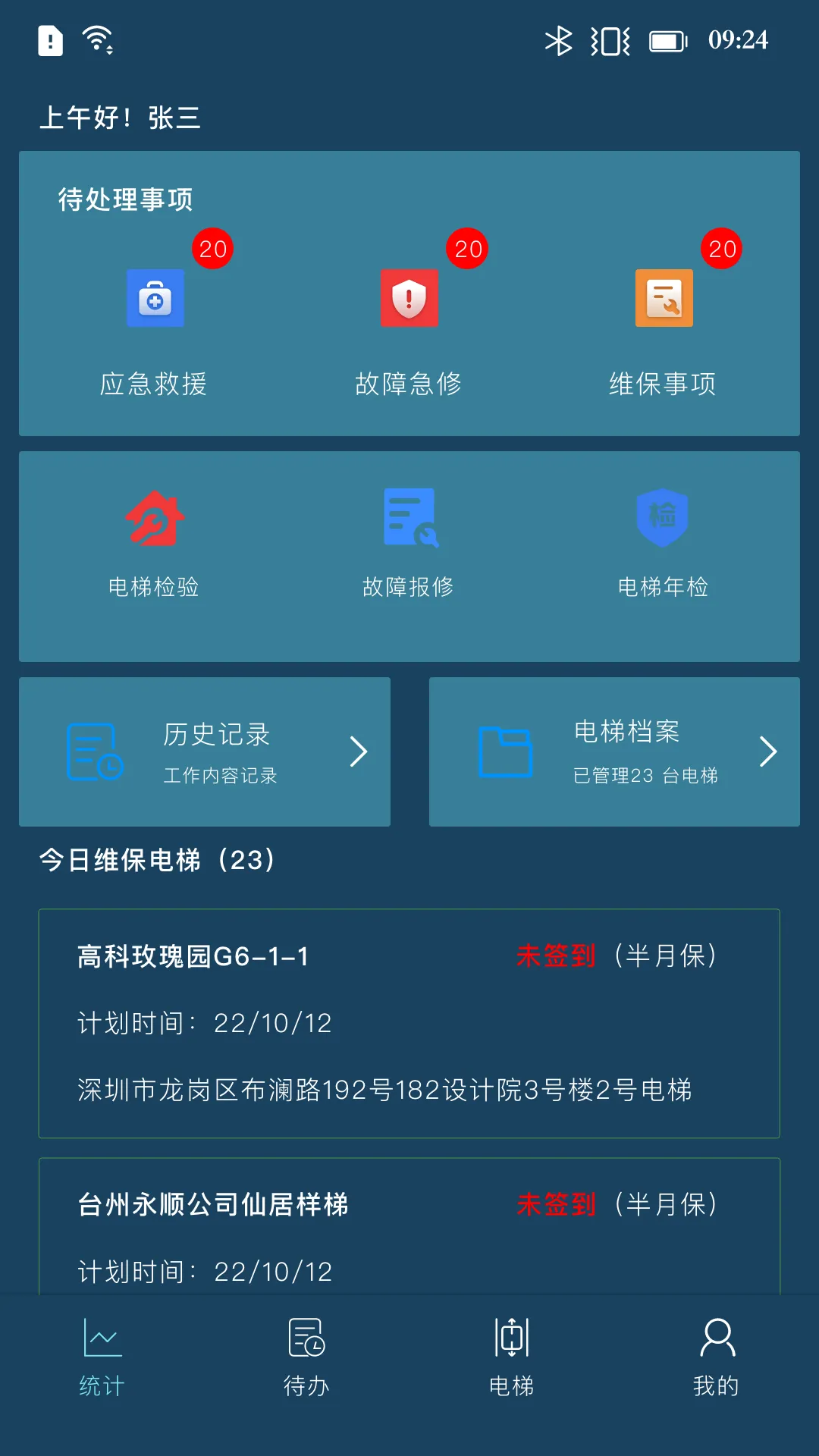Expand 电梯档案 using the arrow chevron
This screenshot has width=819, height=1456.
coord(767,752)
